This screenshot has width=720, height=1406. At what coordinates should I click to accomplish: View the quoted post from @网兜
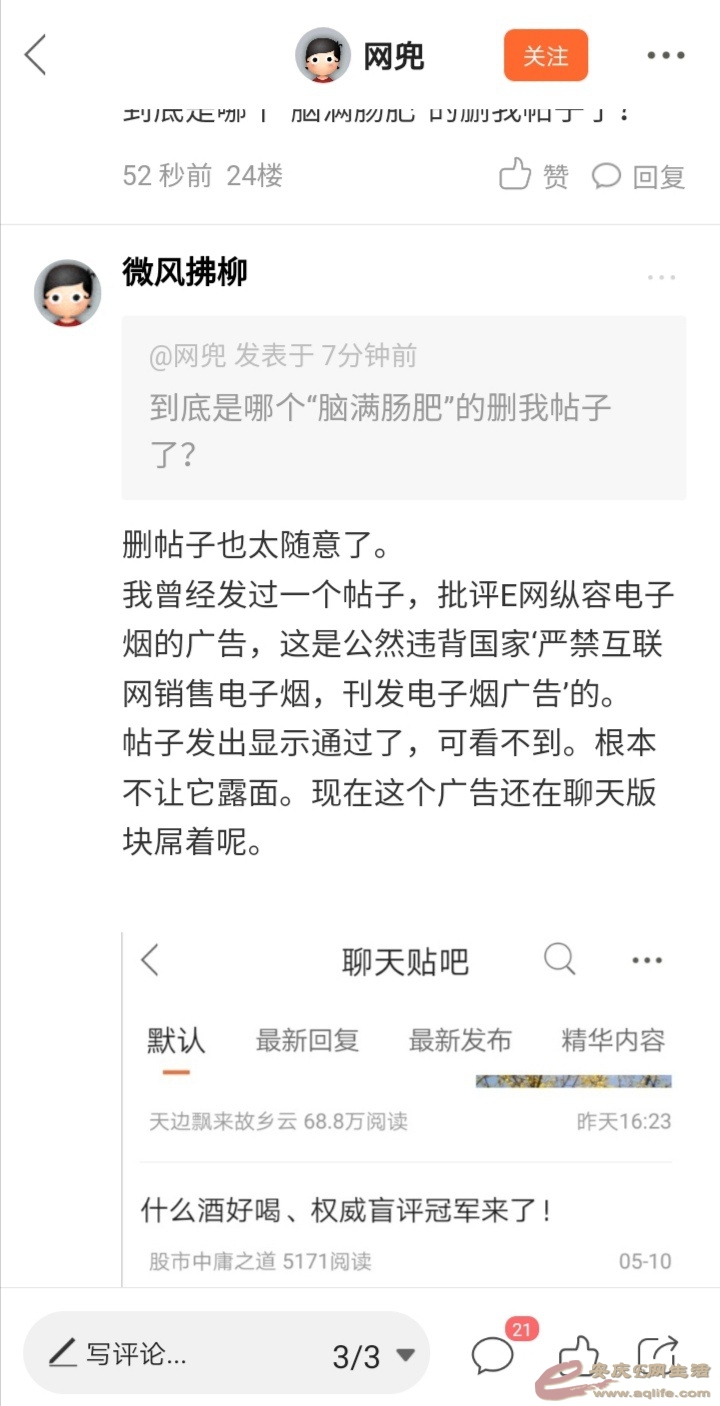(403, 407)
